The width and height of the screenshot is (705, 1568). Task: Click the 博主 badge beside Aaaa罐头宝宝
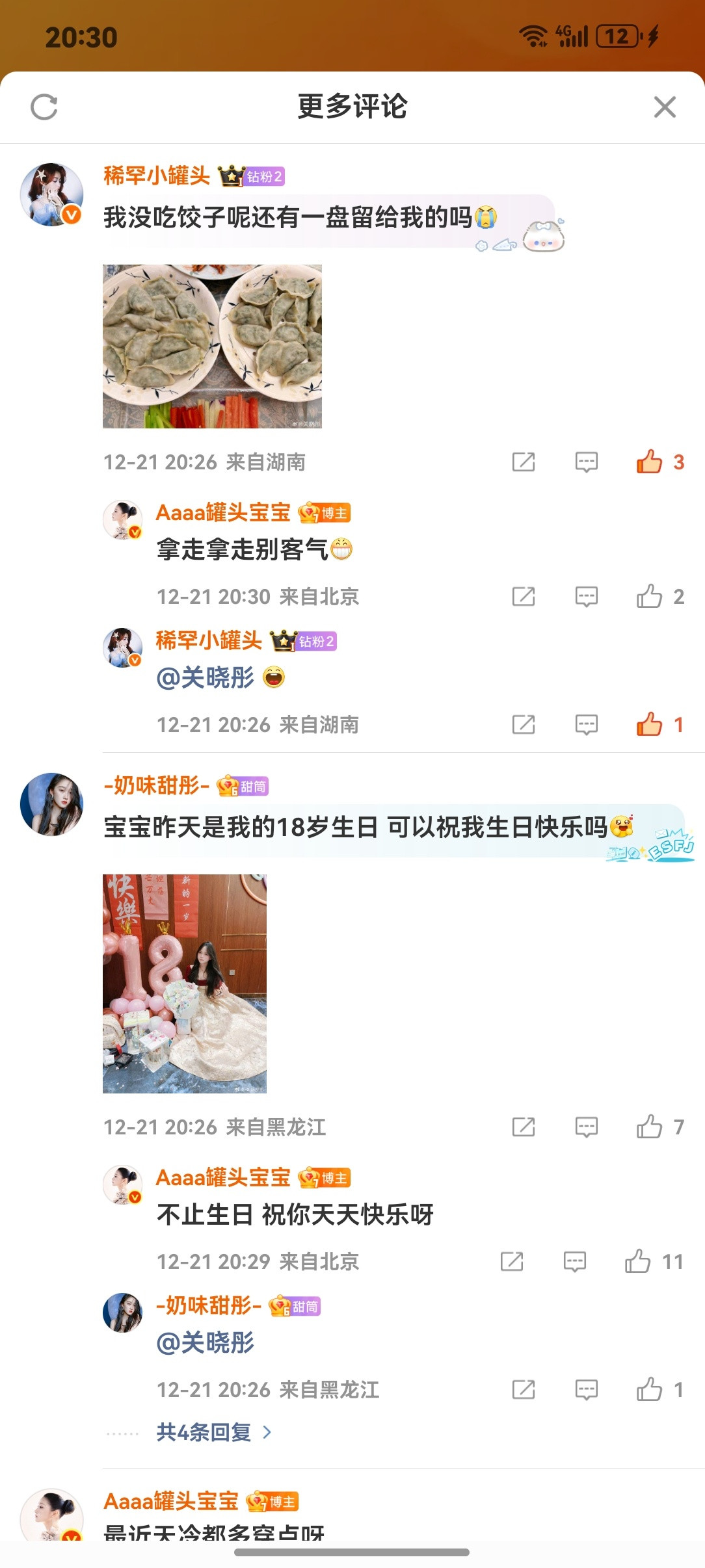pyautogui.click(x=325, y=514)
